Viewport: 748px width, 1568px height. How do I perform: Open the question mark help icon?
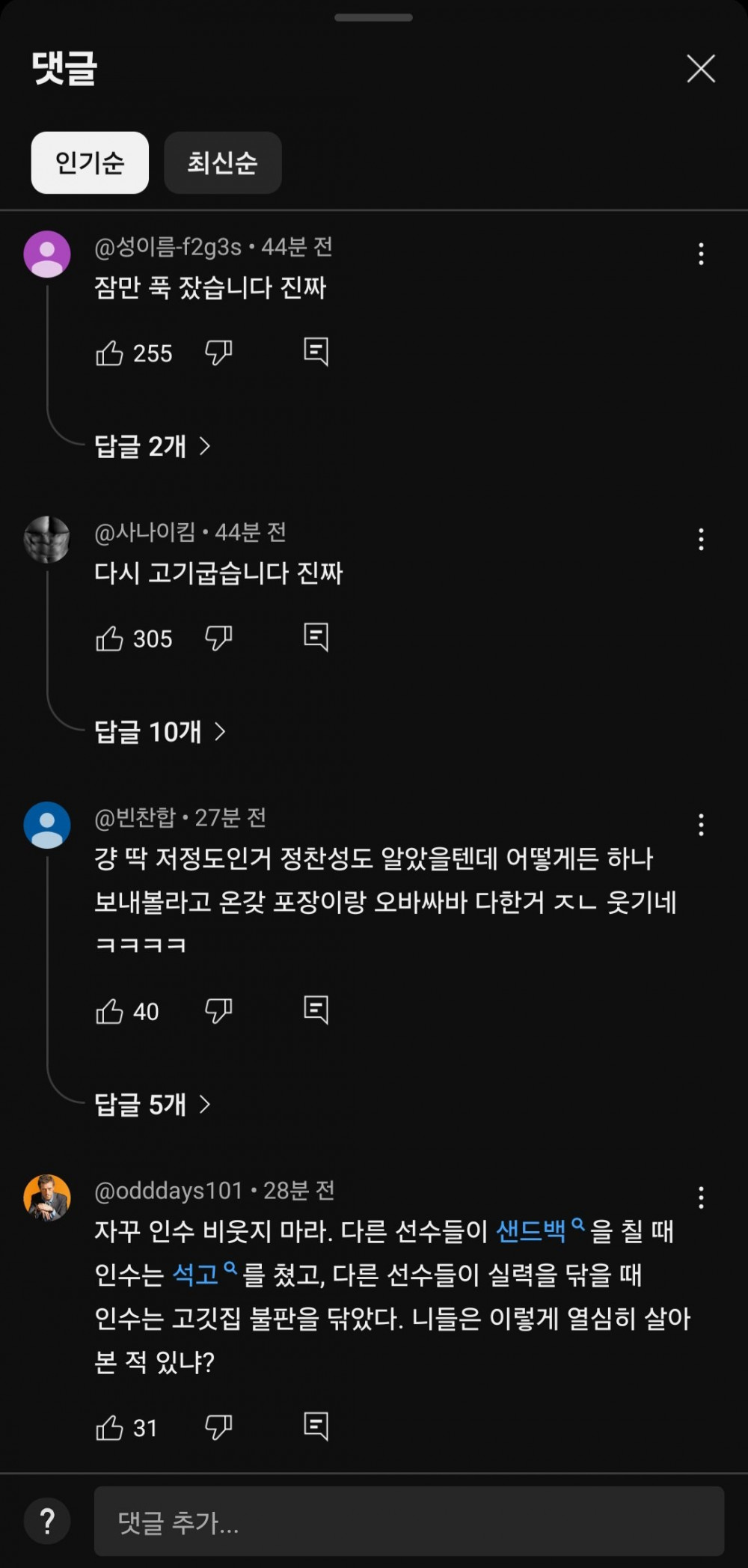(x=47, y=1522)
